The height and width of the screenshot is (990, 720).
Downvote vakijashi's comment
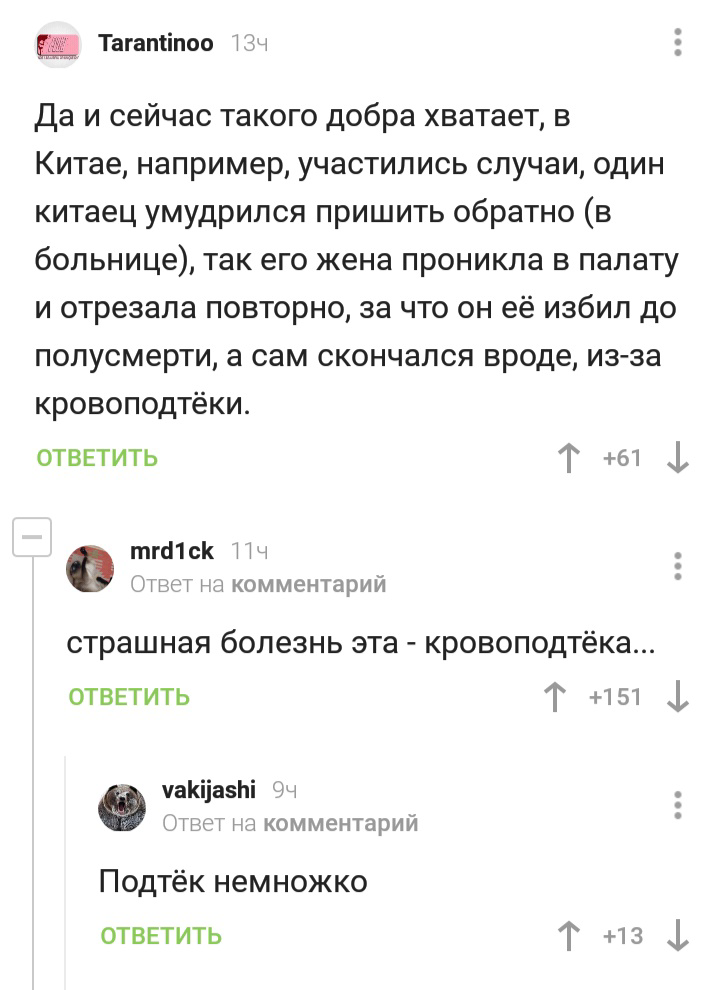coord(677,936)
